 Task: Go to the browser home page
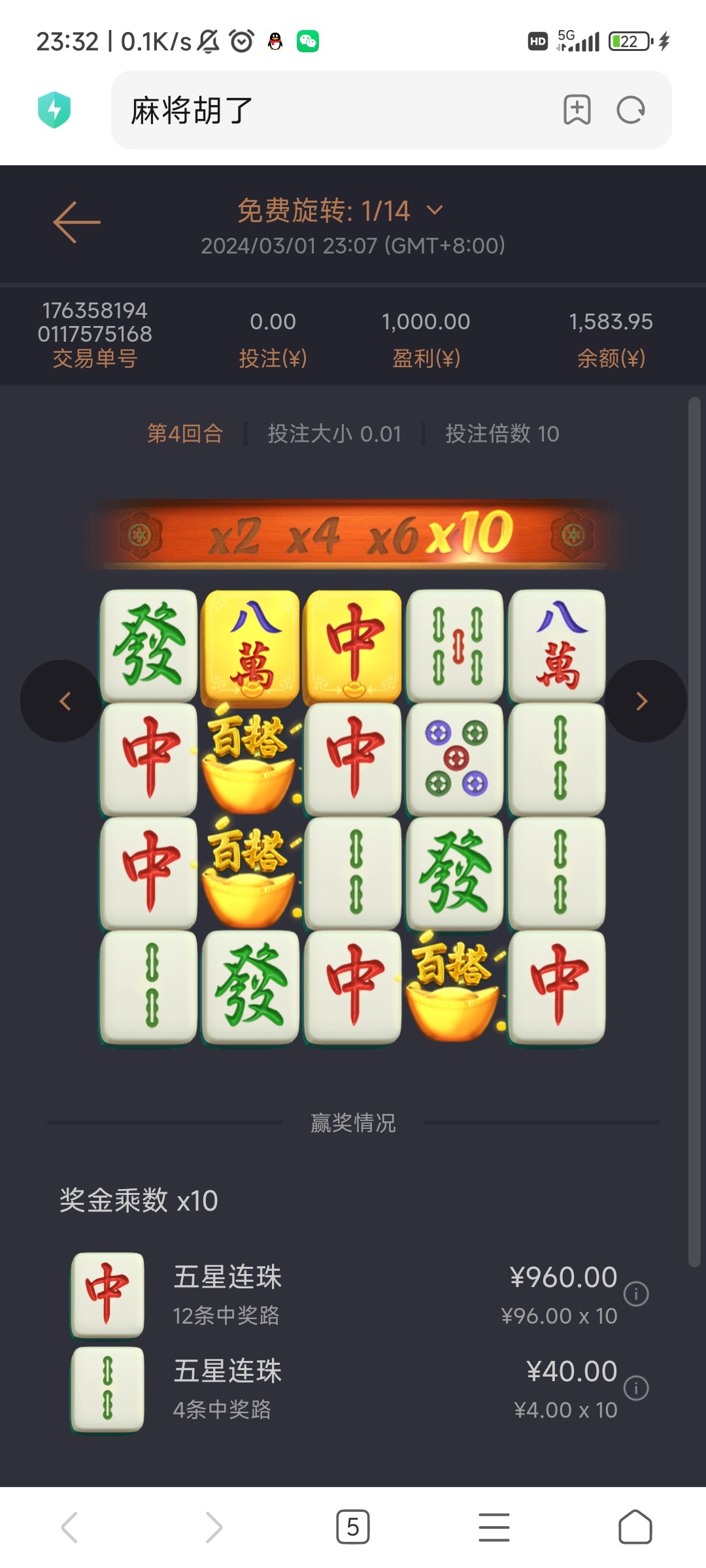coord(635,1527)
